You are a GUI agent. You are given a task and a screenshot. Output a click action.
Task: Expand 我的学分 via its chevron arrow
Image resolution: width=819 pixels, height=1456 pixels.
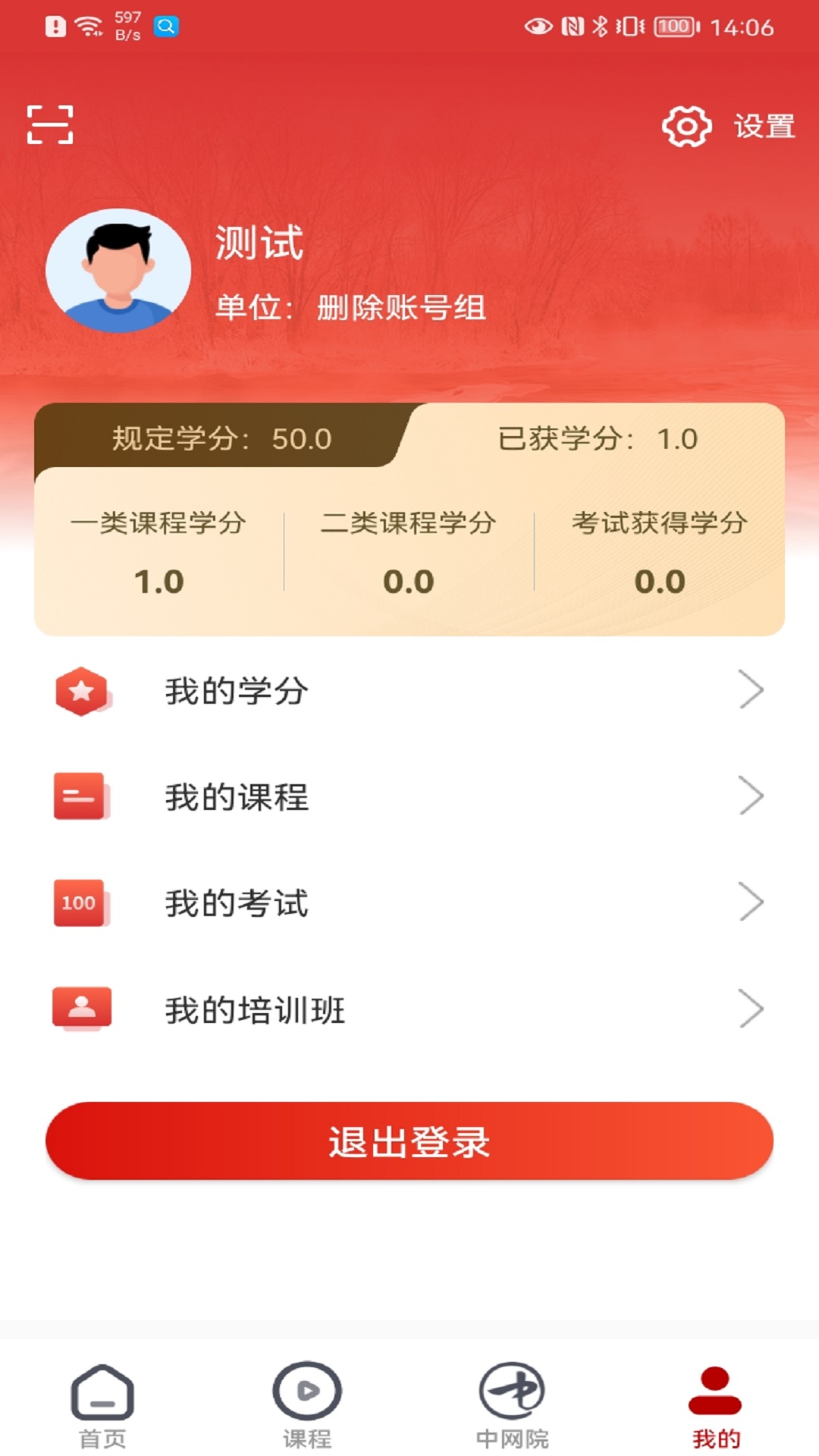pos(752,690)
